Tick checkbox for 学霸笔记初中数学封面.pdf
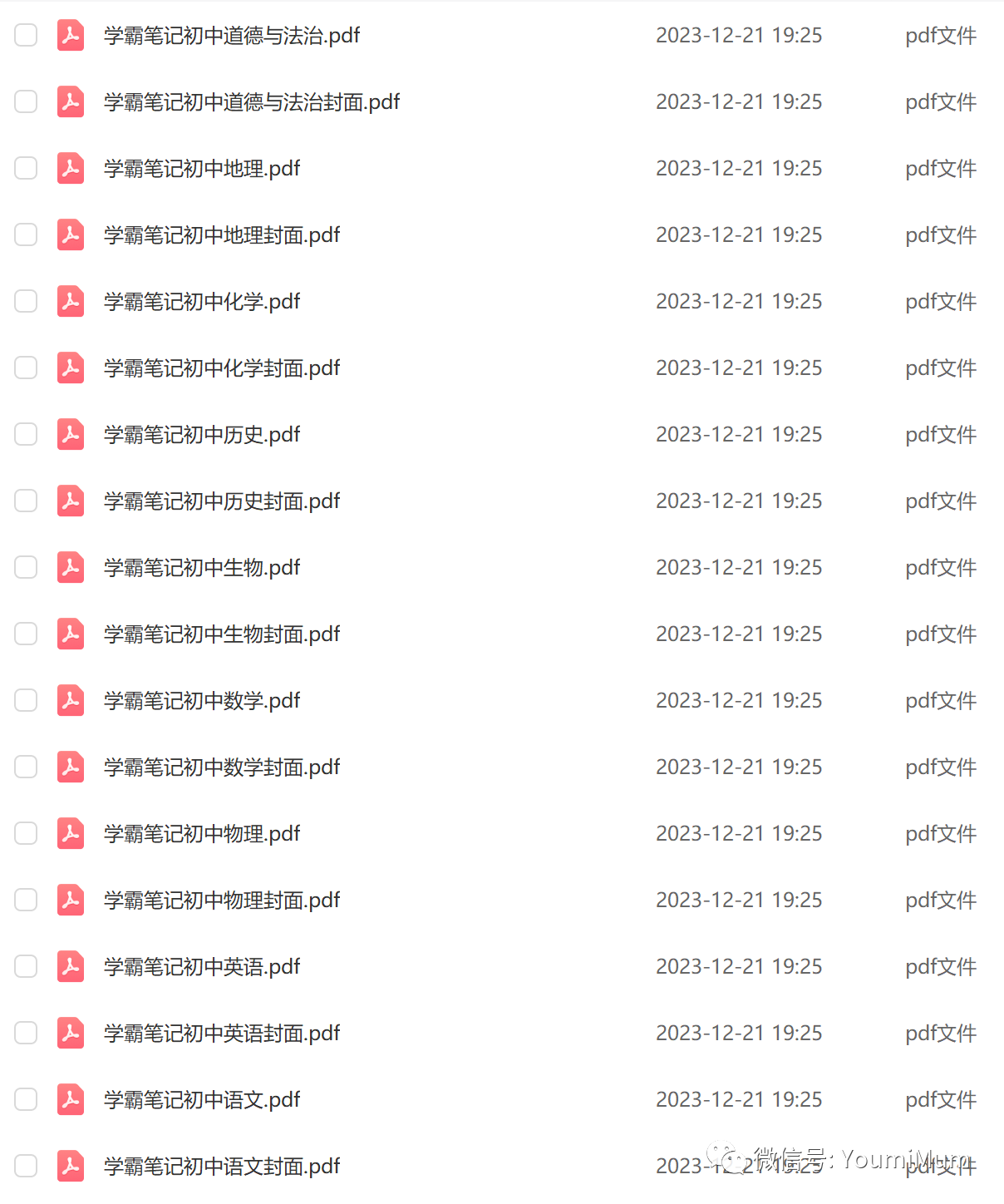Viewport: 1004px width, 1204px height. click(x=26, y=767)
